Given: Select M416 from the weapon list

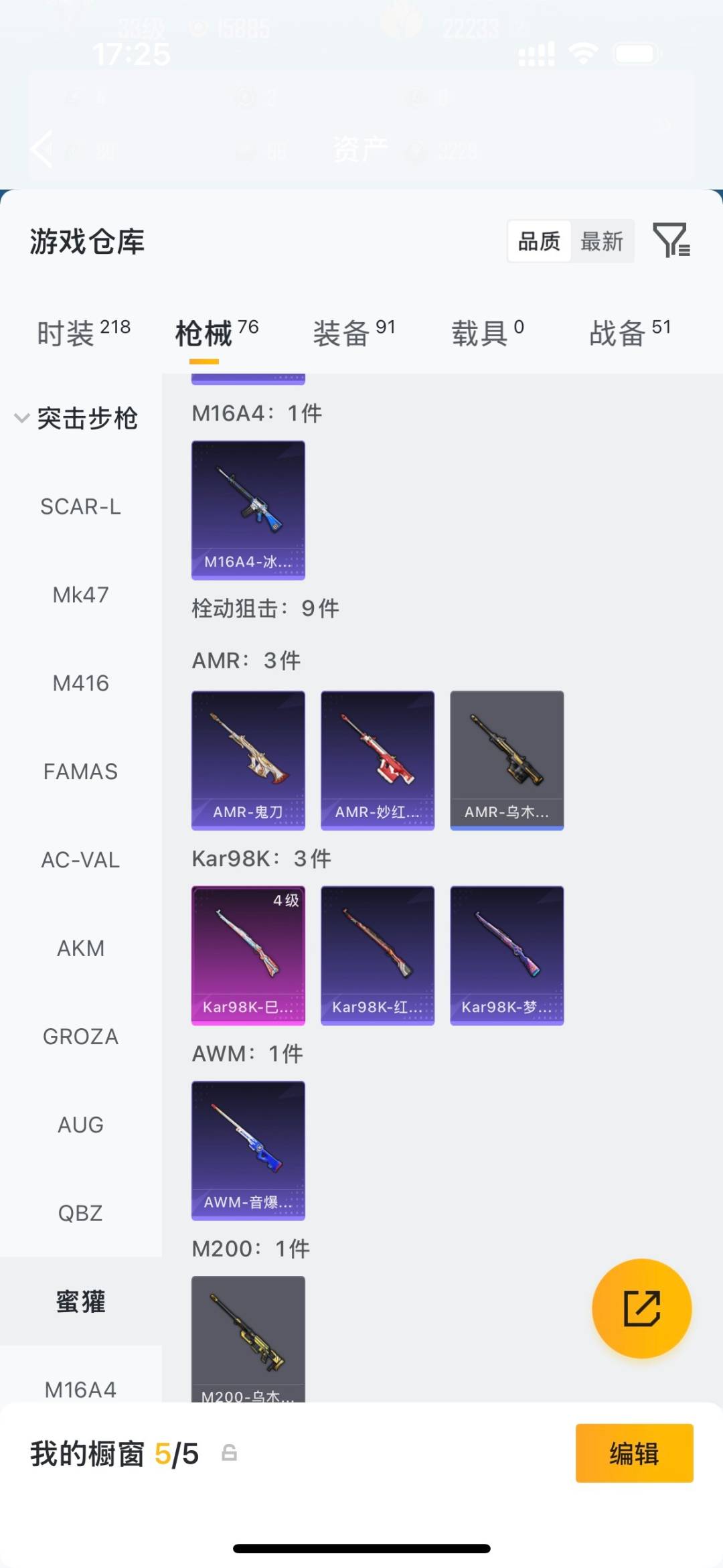Looking at the screenshot, I should coord(81,683).
